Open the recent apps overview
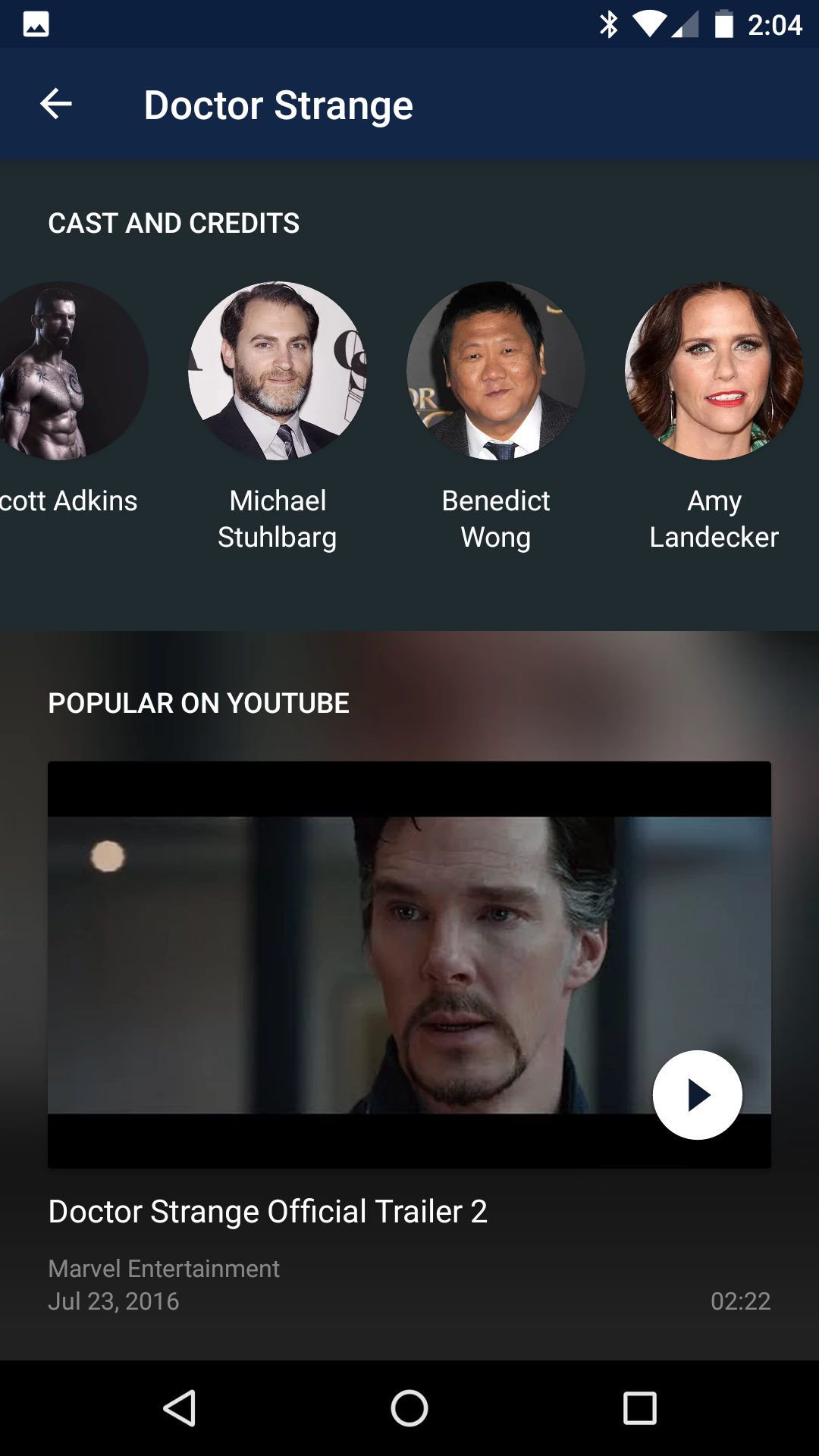Viewport: 819px width, 1456px height. tap(639, 1408)
